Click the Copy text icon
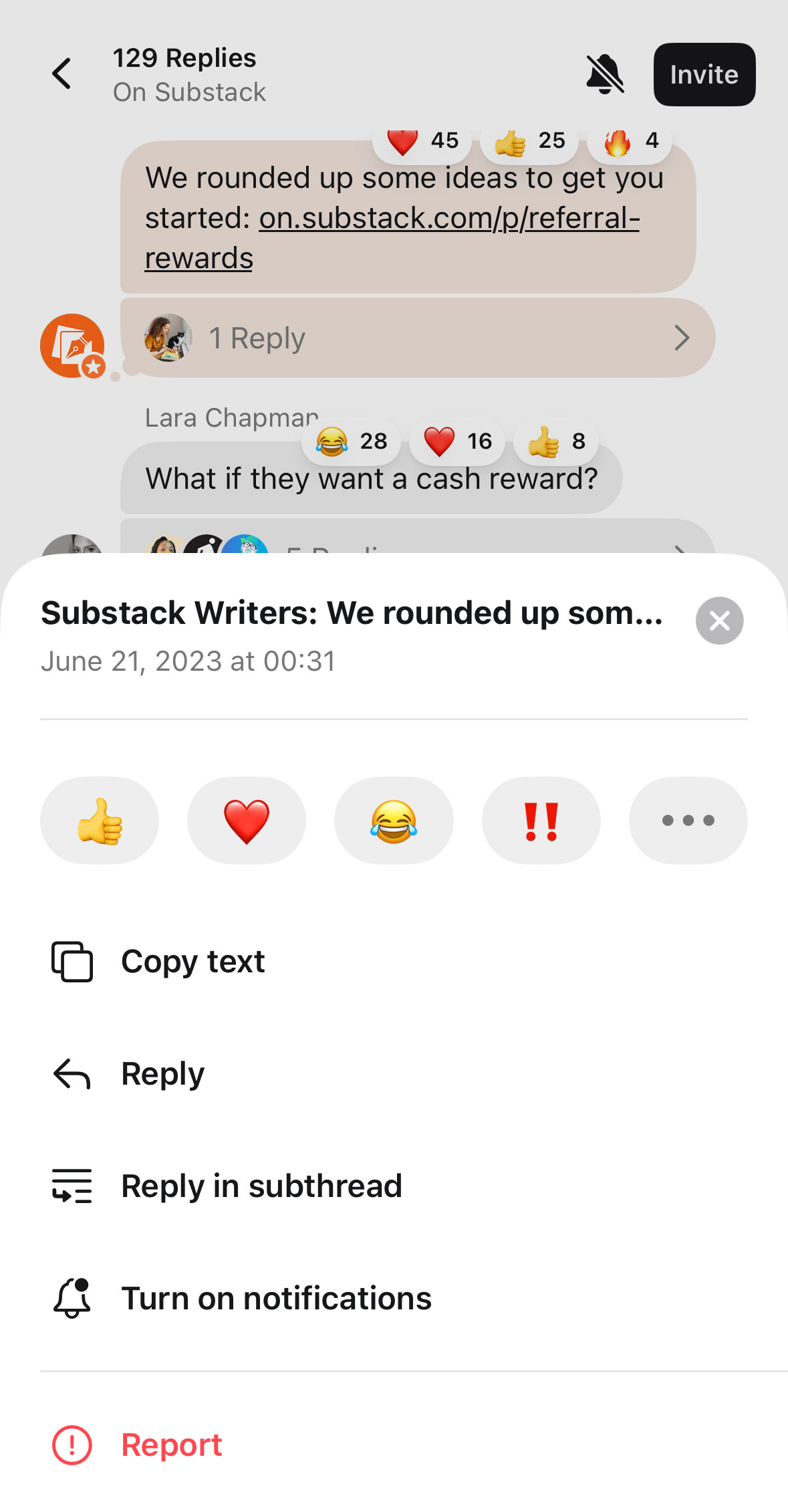 (x=72, y=962)
